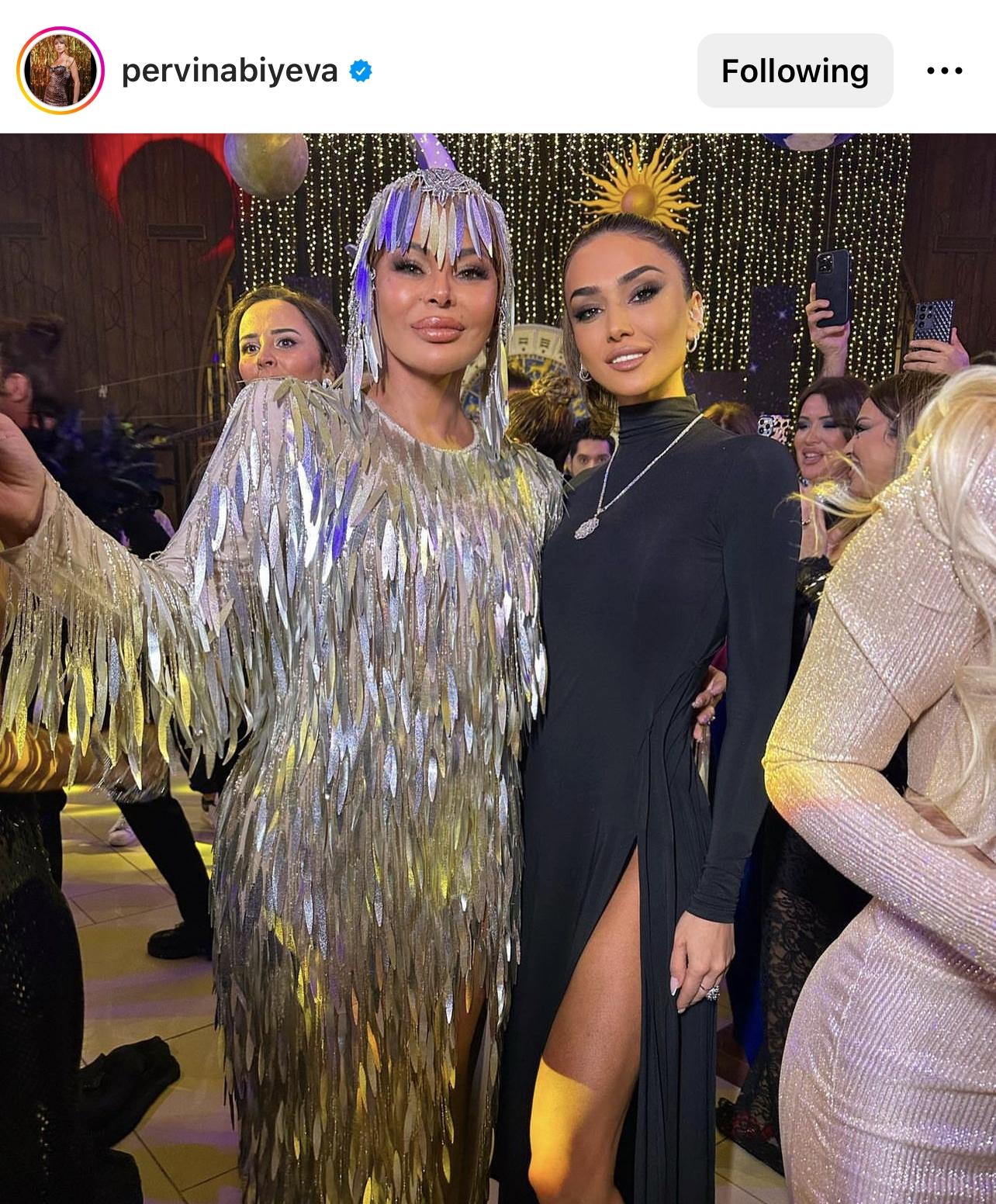Open the three-dot post options menu
This screenshot has height=1204, width=996.
(944, 71)
